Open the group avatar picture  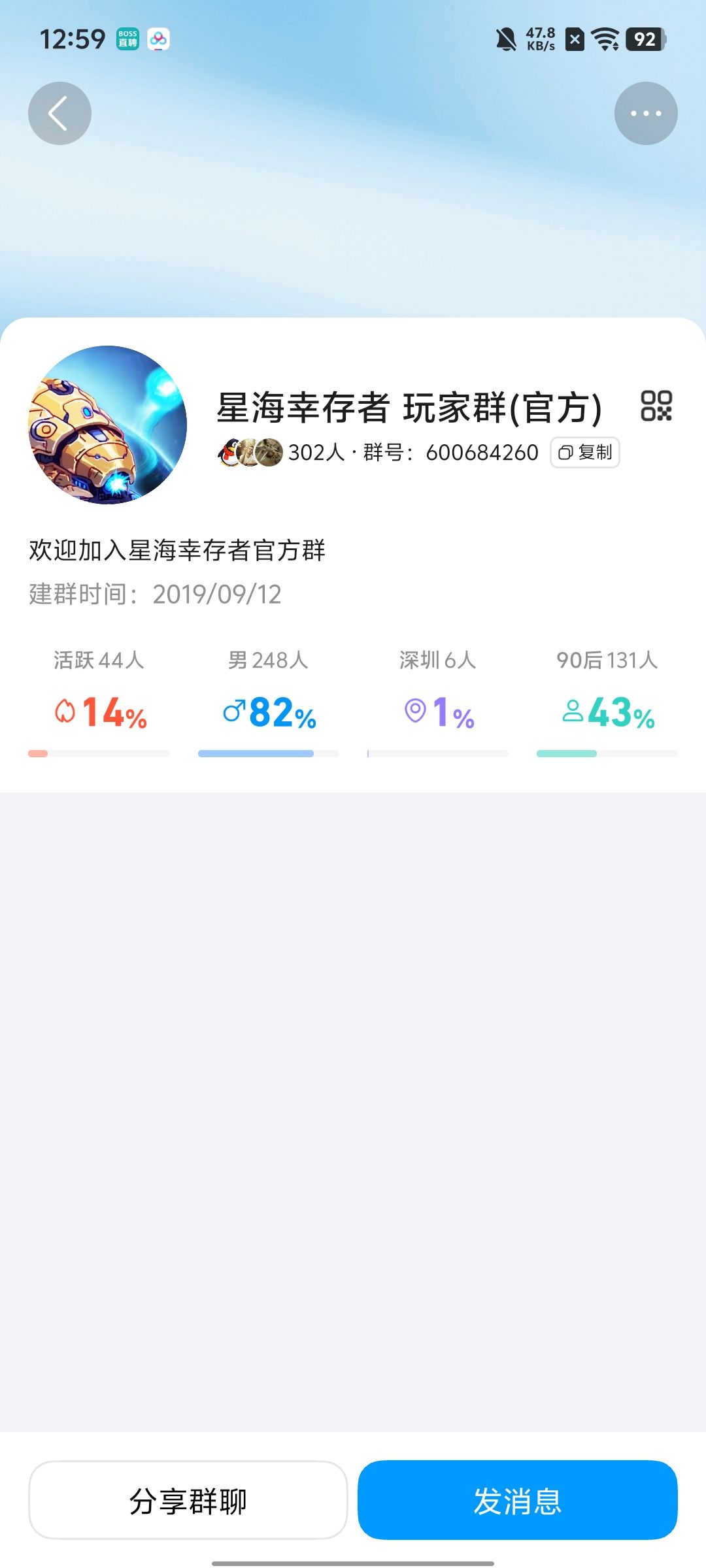click(x=108, y=425)
